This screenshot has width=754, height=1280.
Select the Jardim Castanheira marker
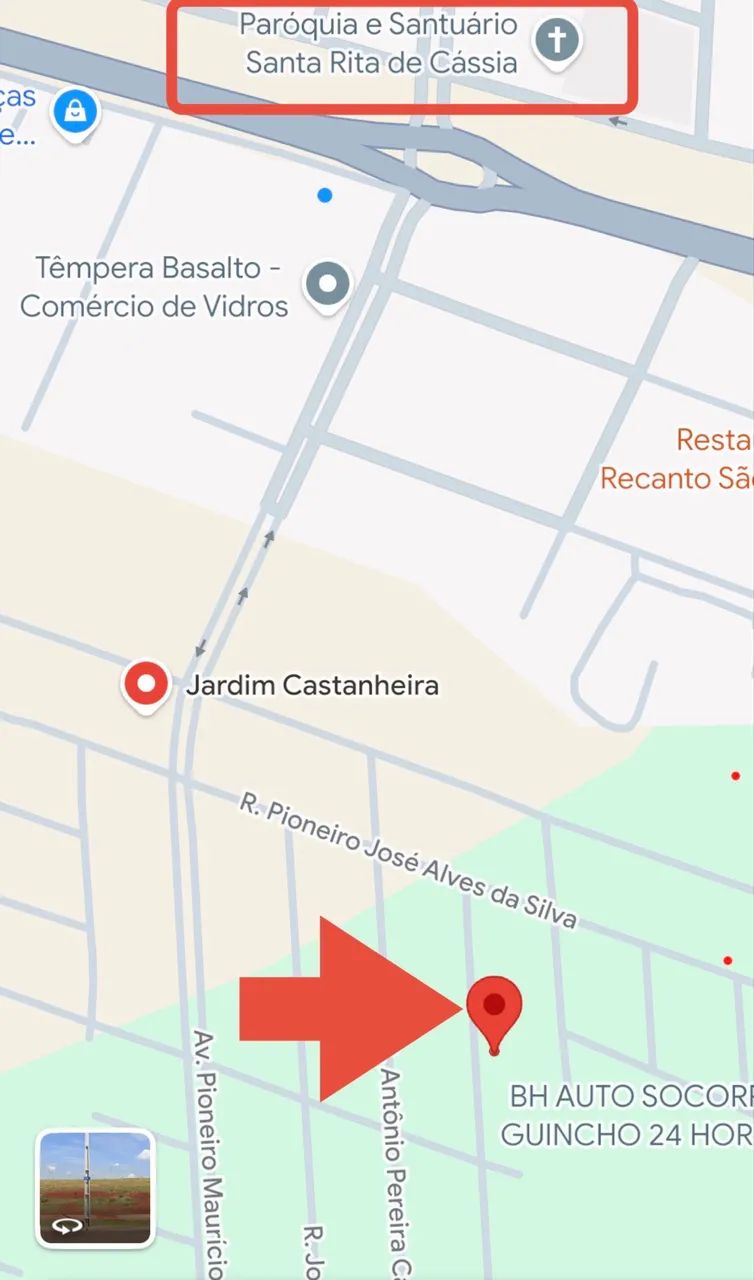[x=146, y=686]
